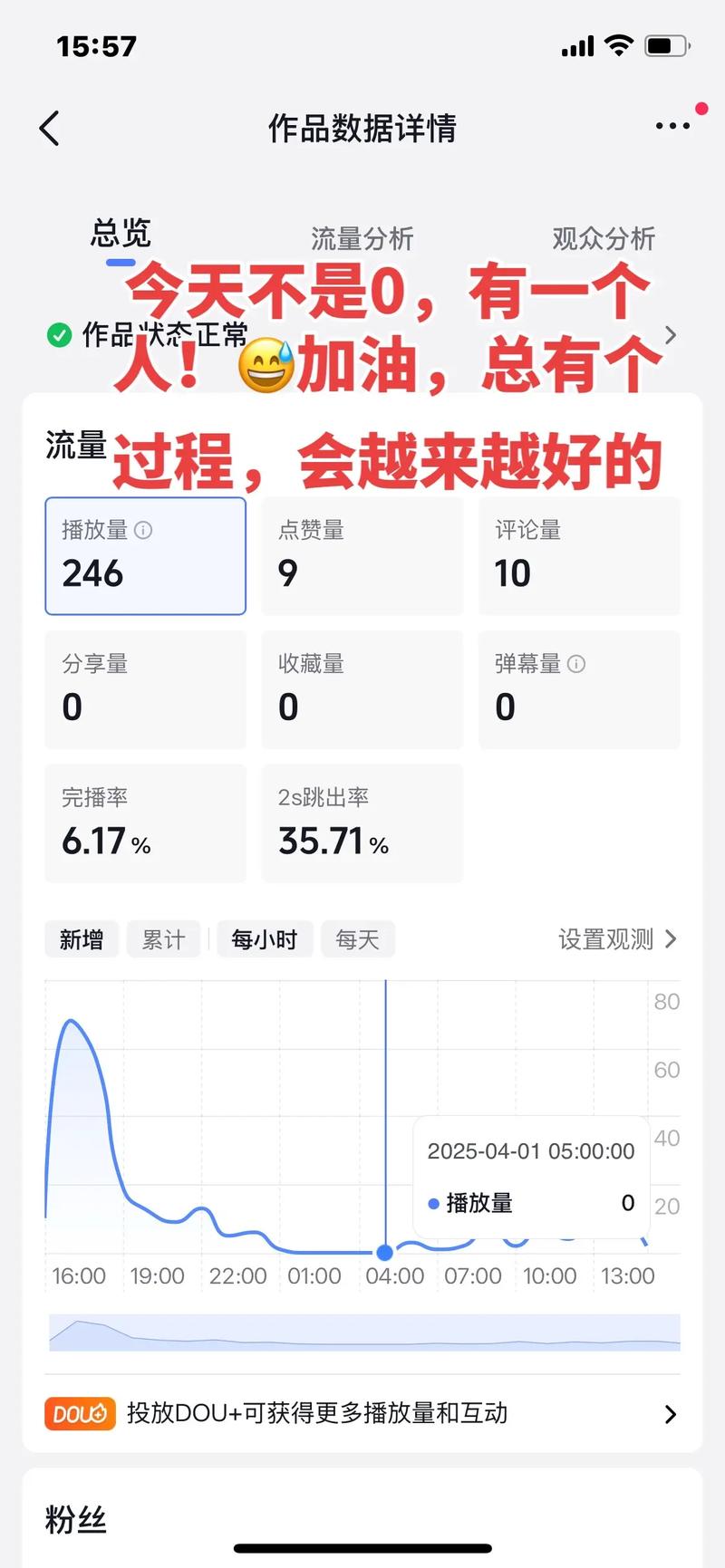The image size is (725, 1568).
Task: Tap the 评论量 metric showing 10
Action: click(579, 556)
